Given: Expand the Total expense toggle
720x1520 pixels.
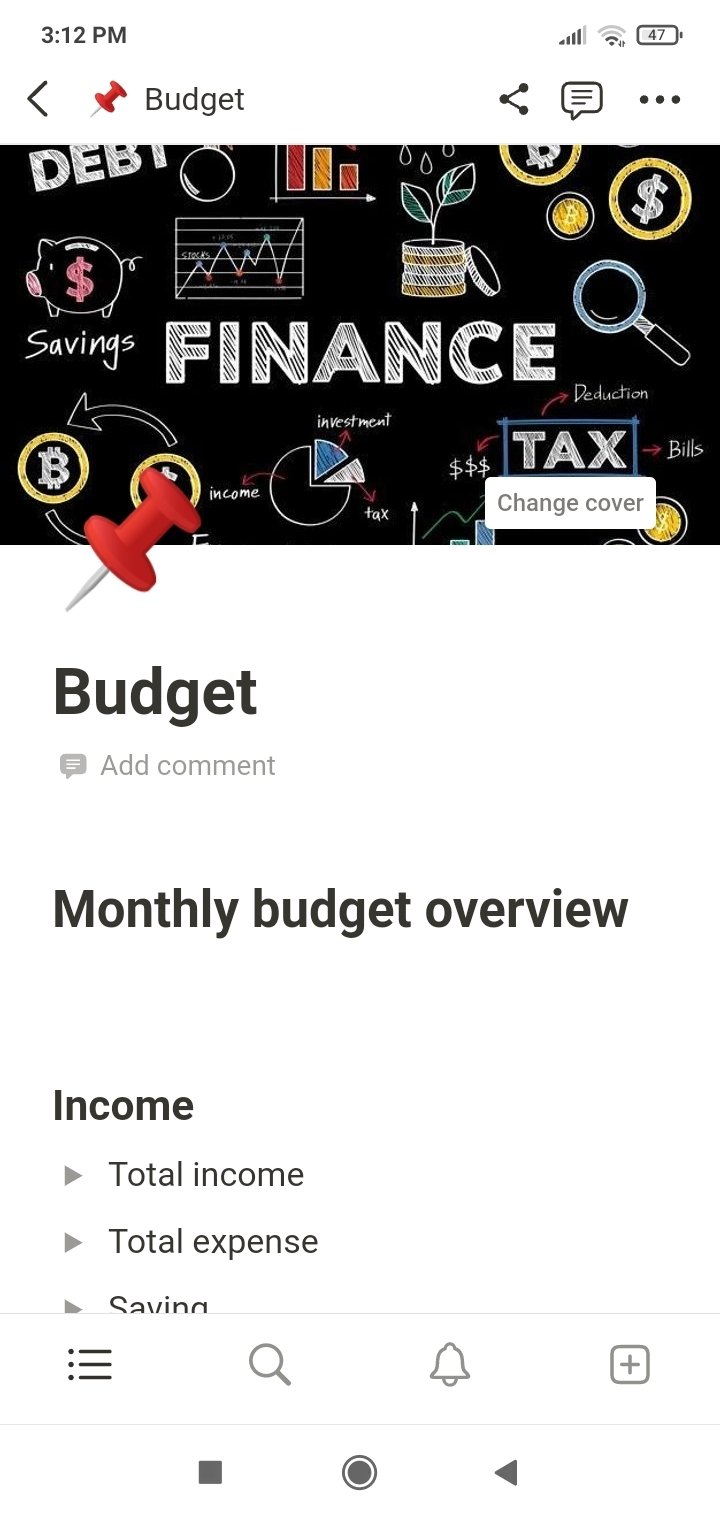Looking at the screenshot, I should point(73,1242).
